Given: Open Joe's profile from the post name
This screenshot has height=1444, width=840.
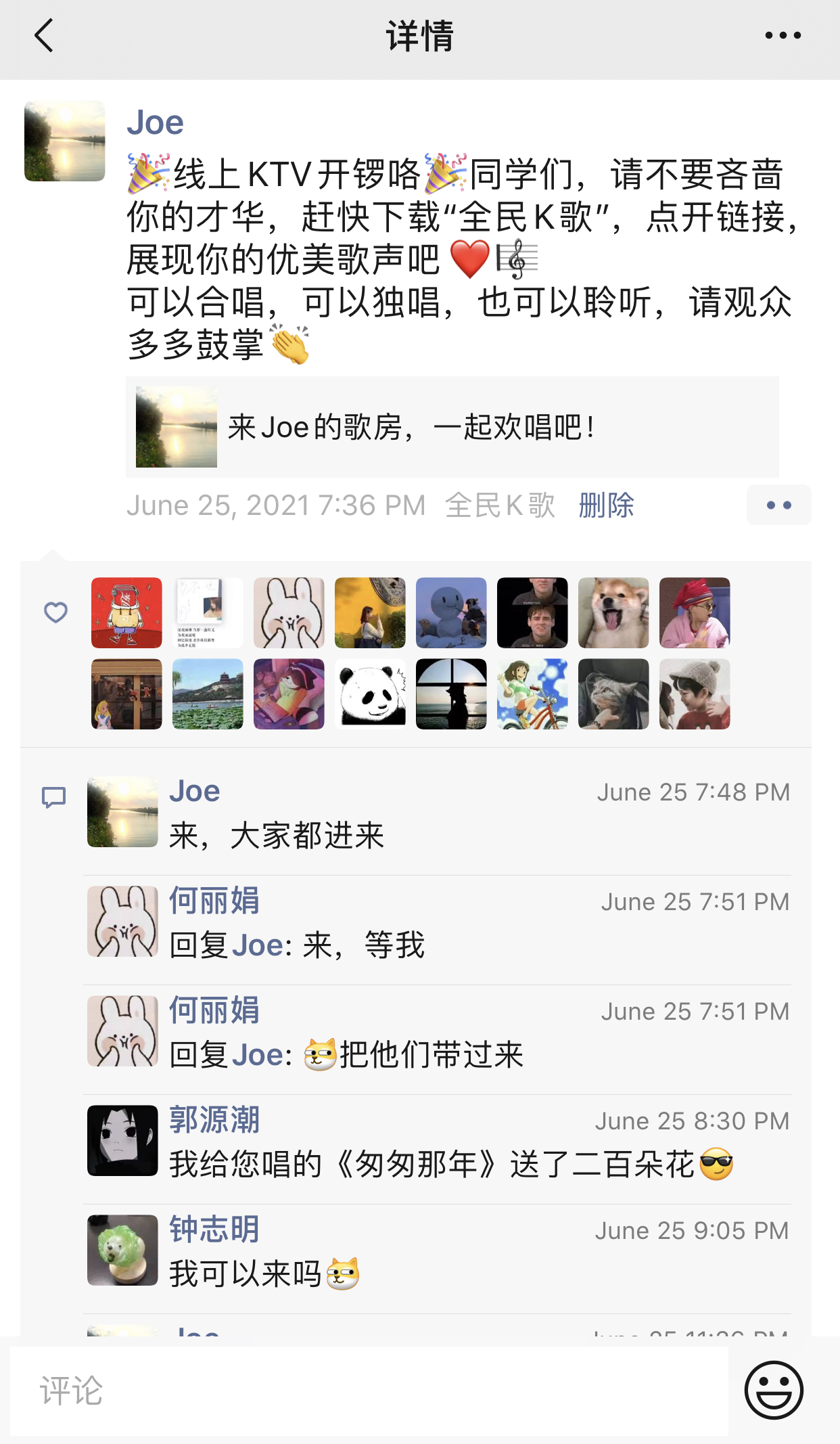Looking at the screenshot, I should pos(155,123).
